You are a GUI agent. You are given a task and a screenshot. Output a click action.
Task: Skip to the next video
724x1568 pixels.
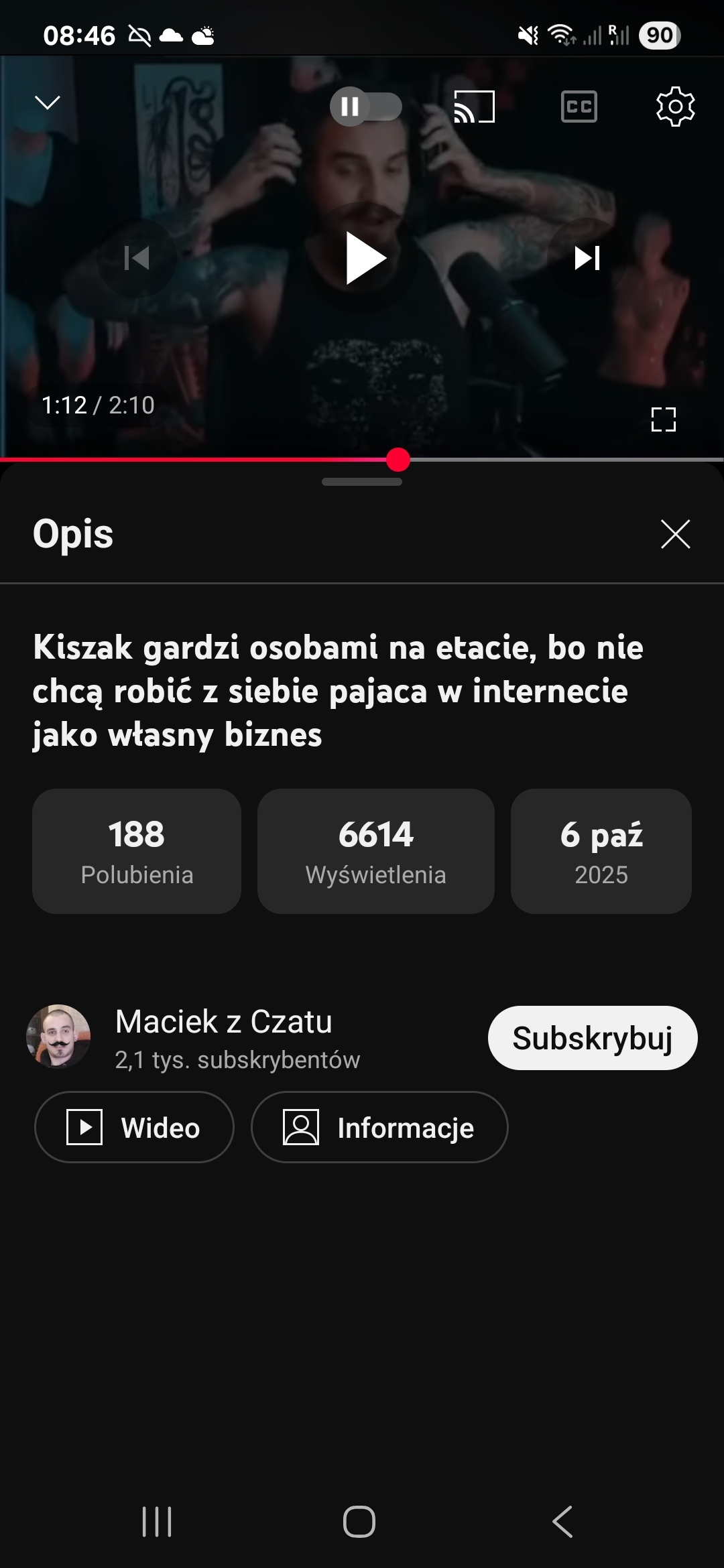coord(587,258)
